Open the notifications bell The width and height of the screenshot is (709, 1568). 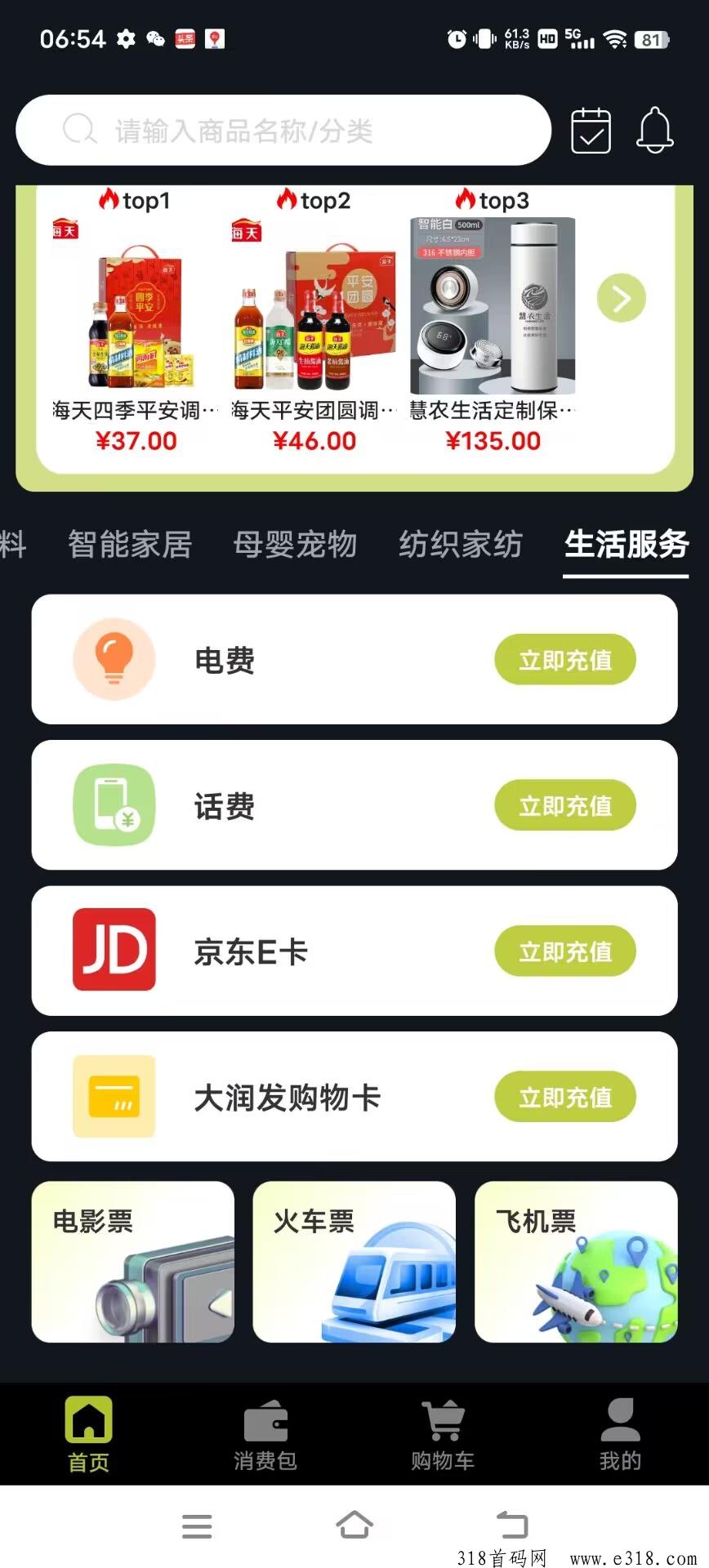tap(655, 131)
